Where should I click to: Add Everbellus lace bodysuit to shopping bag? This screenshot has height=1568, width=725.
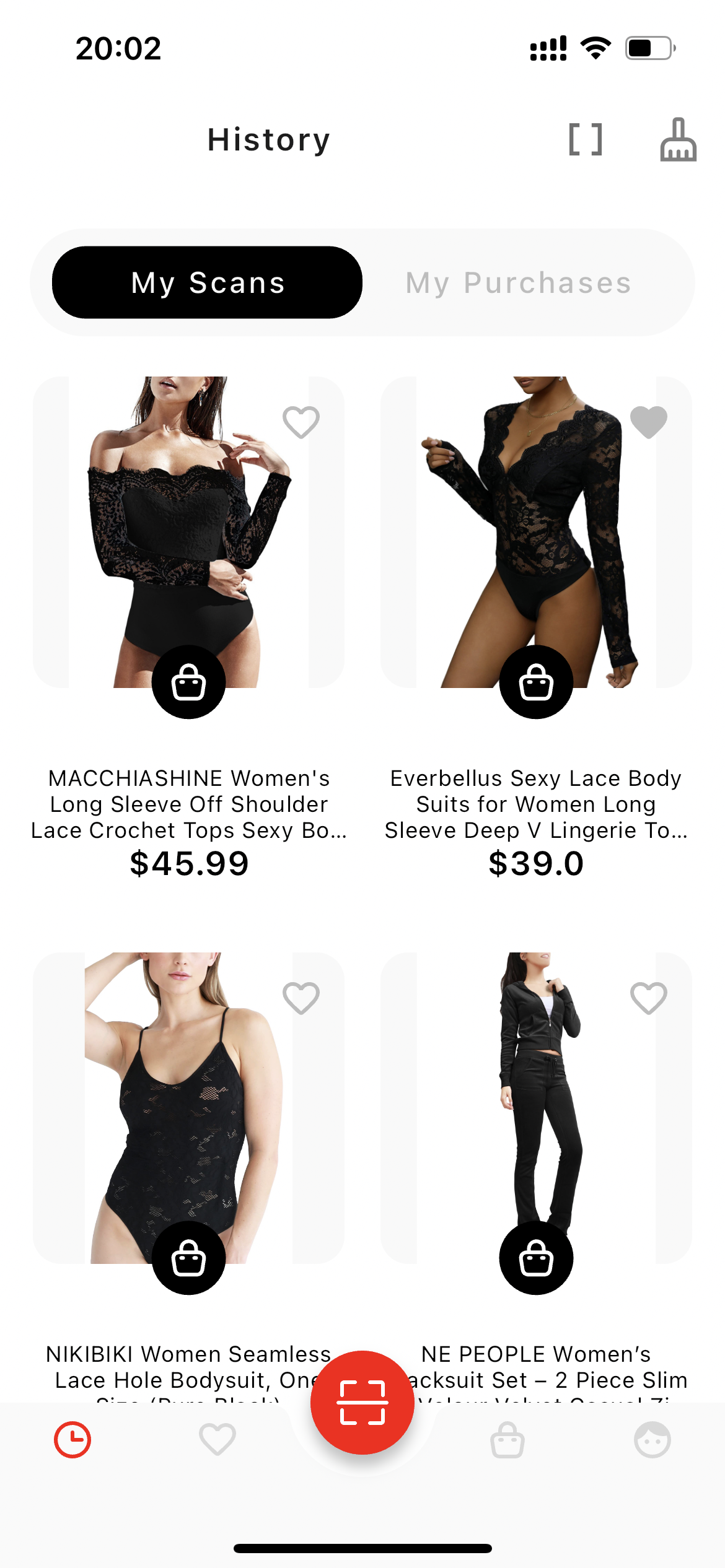tap(537, 682)
